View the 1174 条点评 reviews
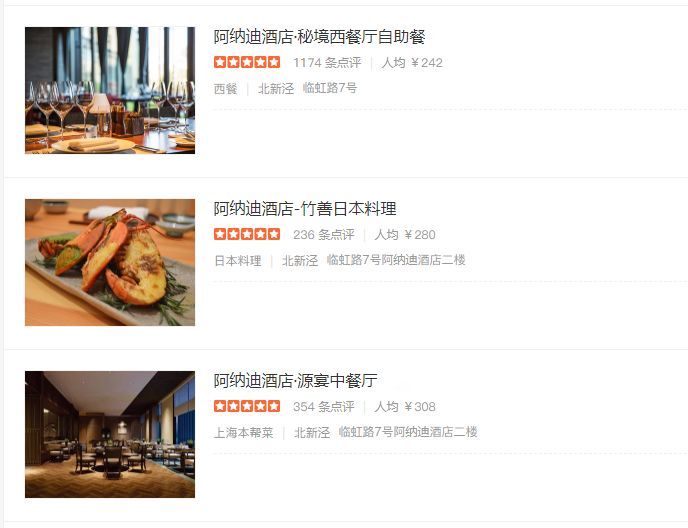 327,63
